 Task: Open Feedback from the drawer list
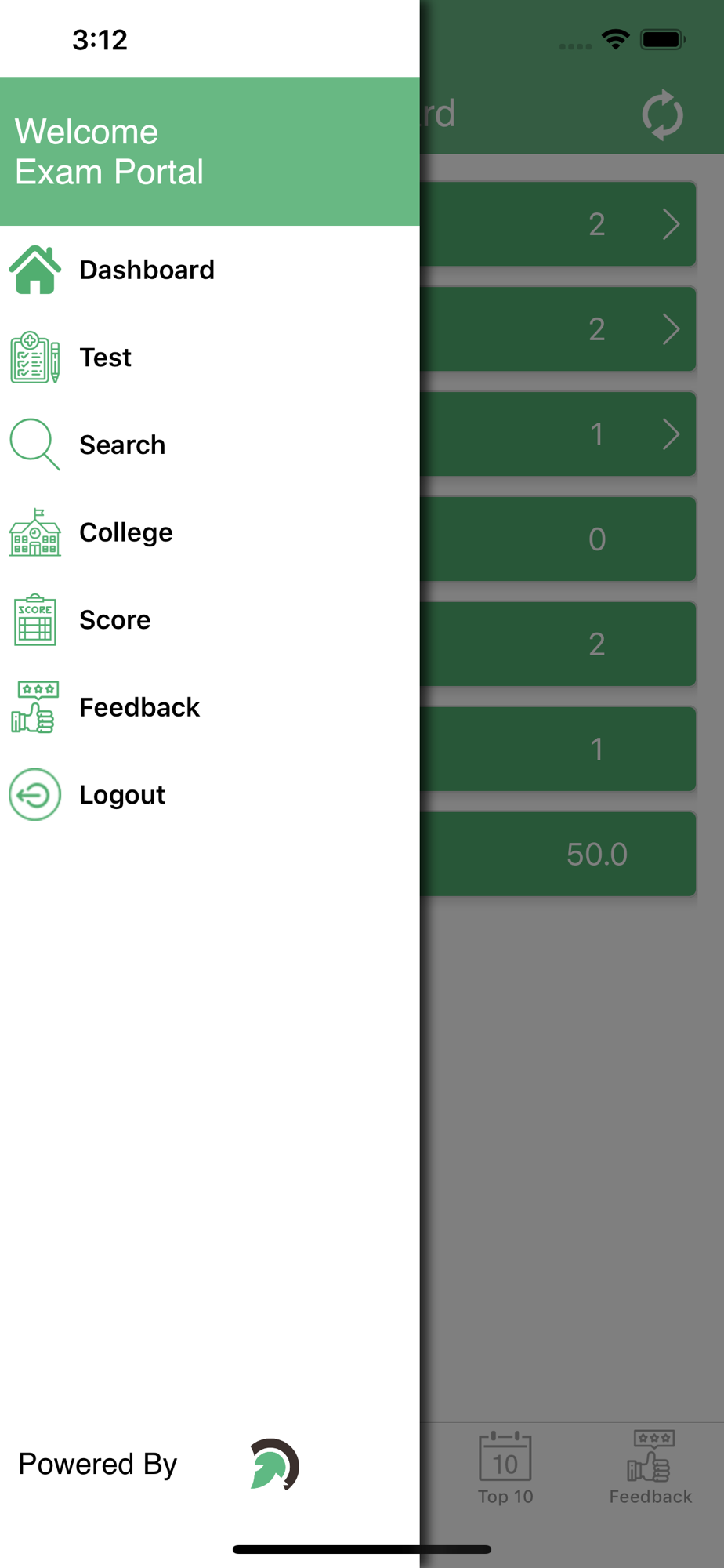pyautogui.click(x=139, y=707)
